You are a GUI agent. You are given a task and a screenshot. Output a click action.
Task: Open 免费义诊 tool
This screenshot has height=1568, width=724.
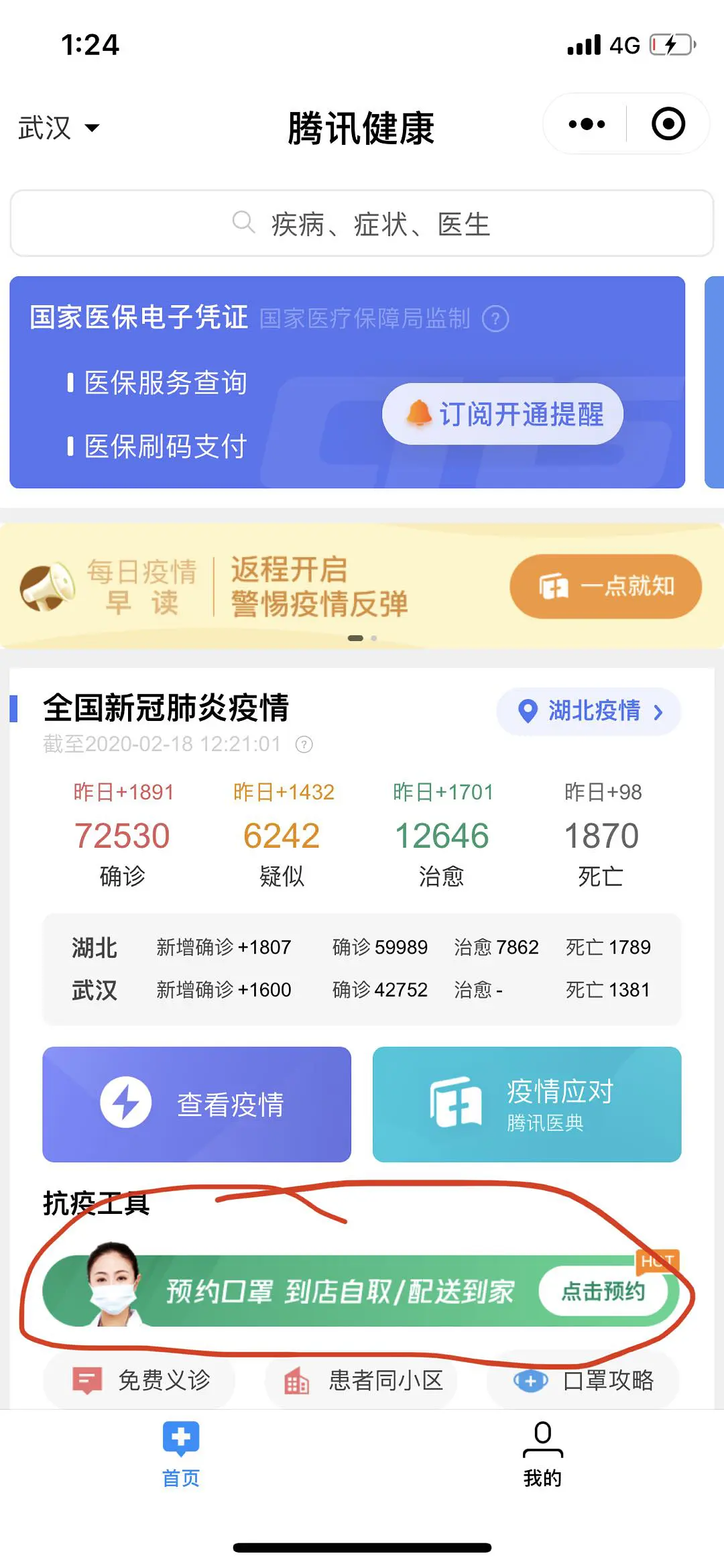point(140,1380)
